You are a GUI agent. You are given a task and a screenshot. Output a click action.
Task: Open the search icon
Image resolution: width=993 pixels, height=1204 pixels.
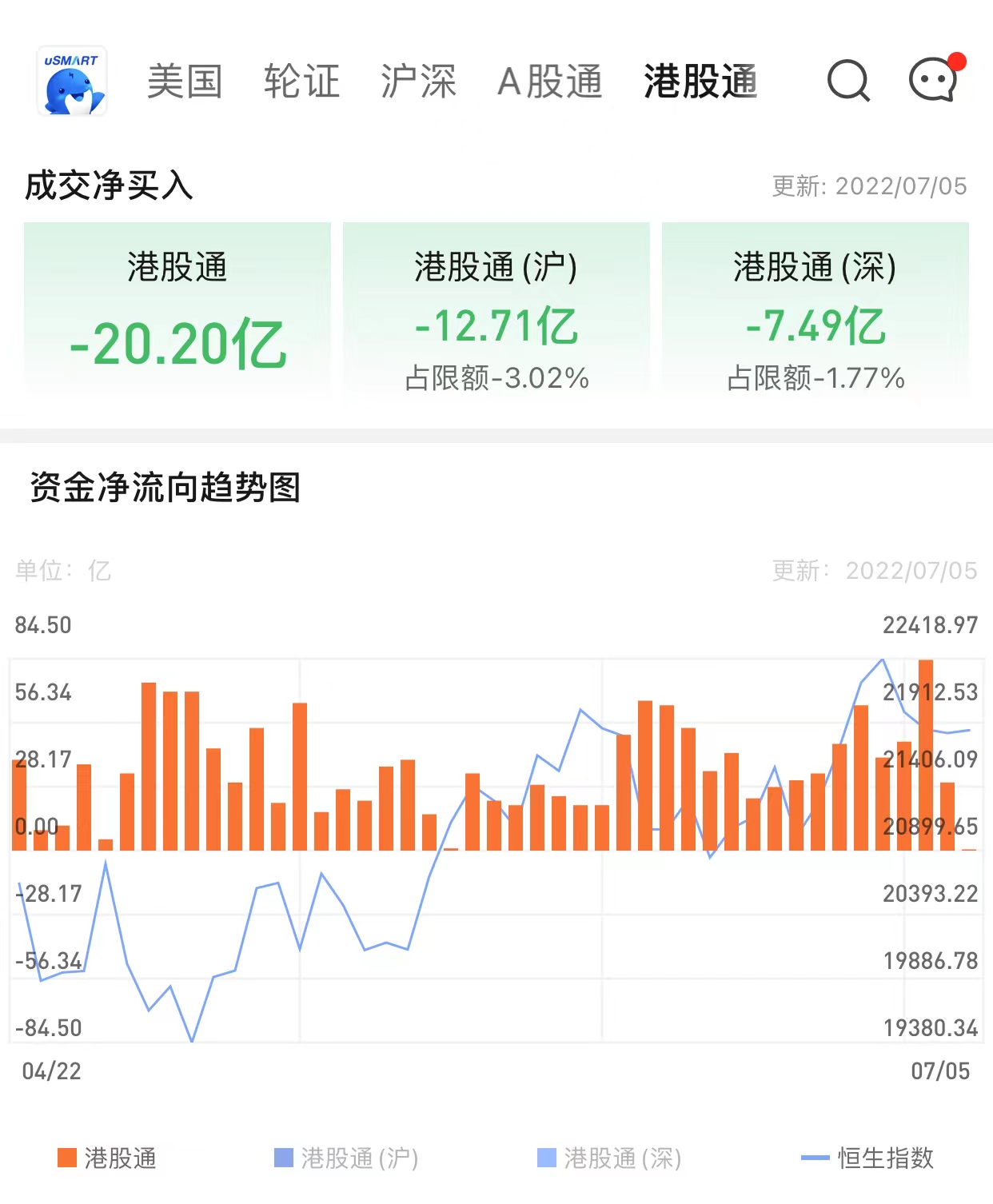tap(848, 81)
